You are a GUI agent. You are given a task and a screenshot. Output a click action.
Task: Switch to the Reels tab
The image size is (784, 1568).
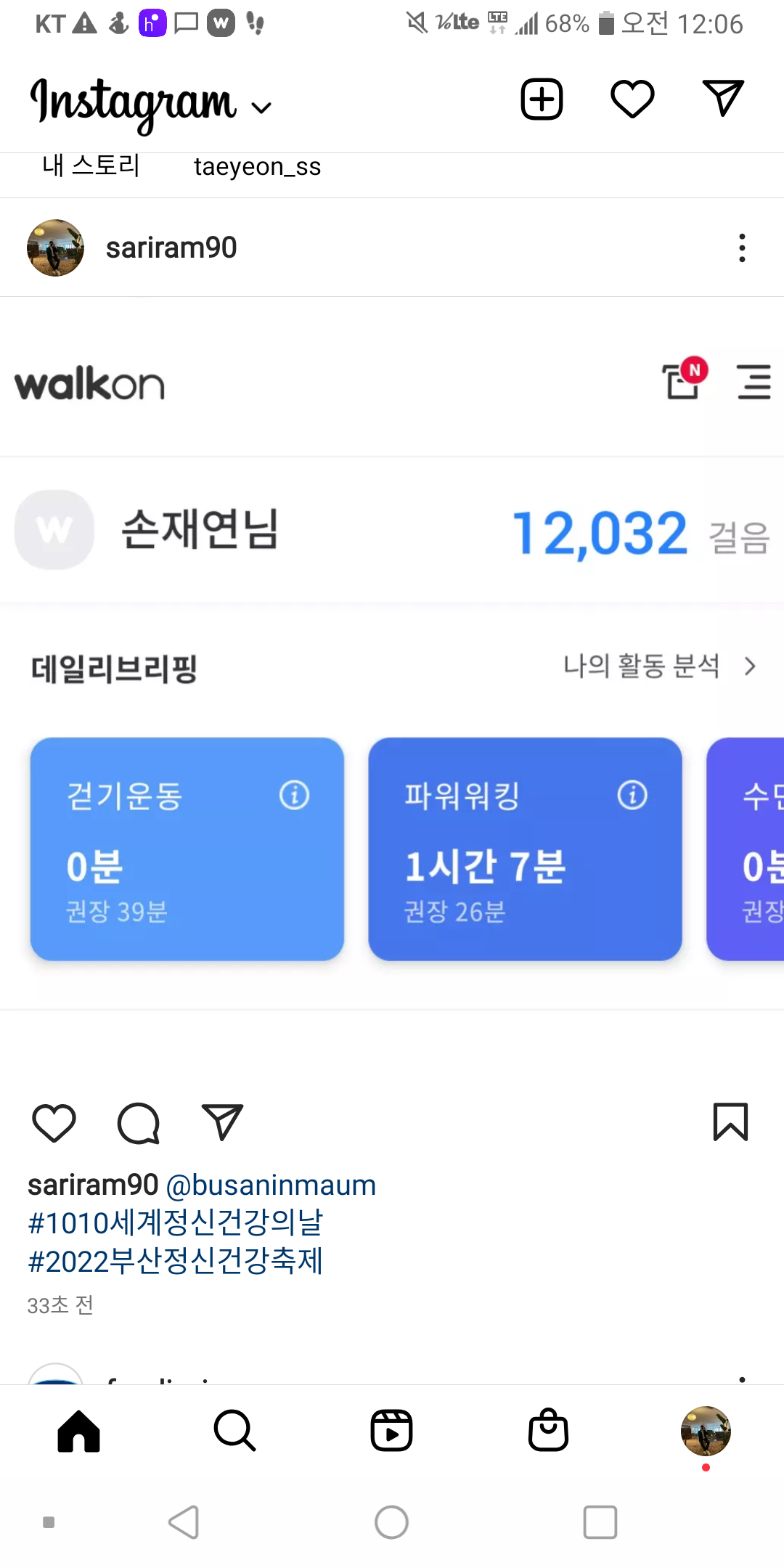[x=391, y=1431]
